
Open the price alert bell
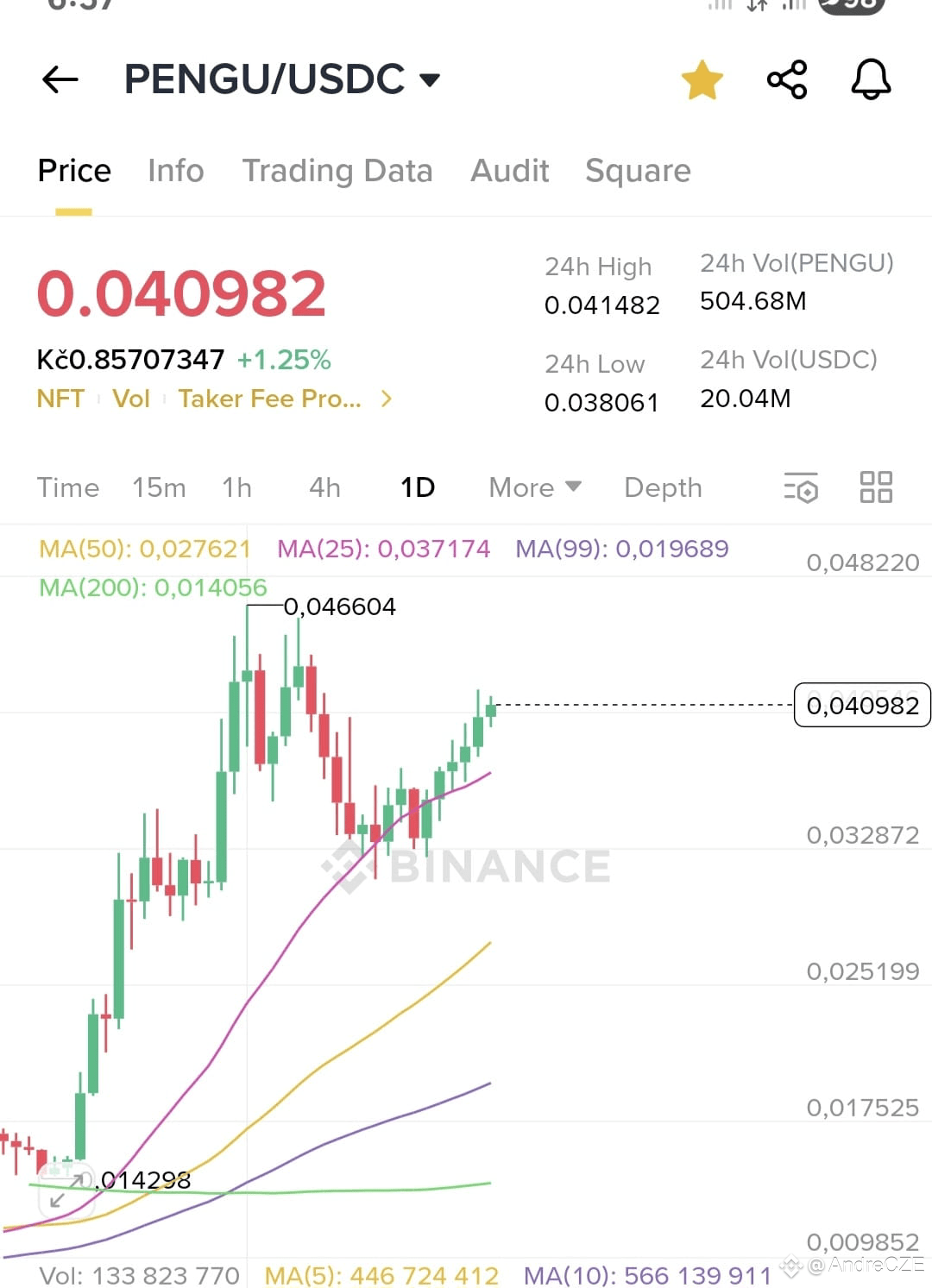871,80
